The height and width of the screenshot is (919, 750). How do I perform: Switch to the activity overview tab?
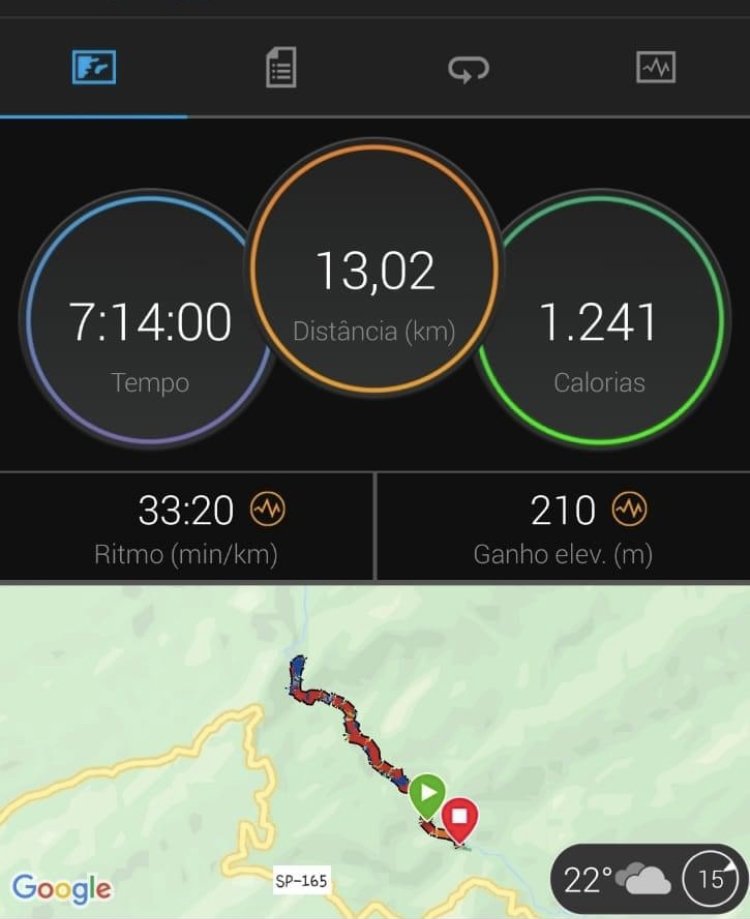tap(94, 68)
